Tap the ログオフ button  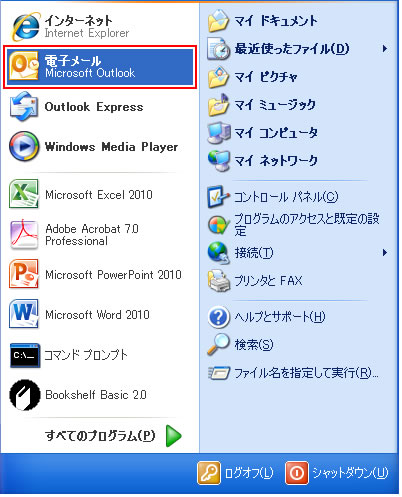click(236, 473)
